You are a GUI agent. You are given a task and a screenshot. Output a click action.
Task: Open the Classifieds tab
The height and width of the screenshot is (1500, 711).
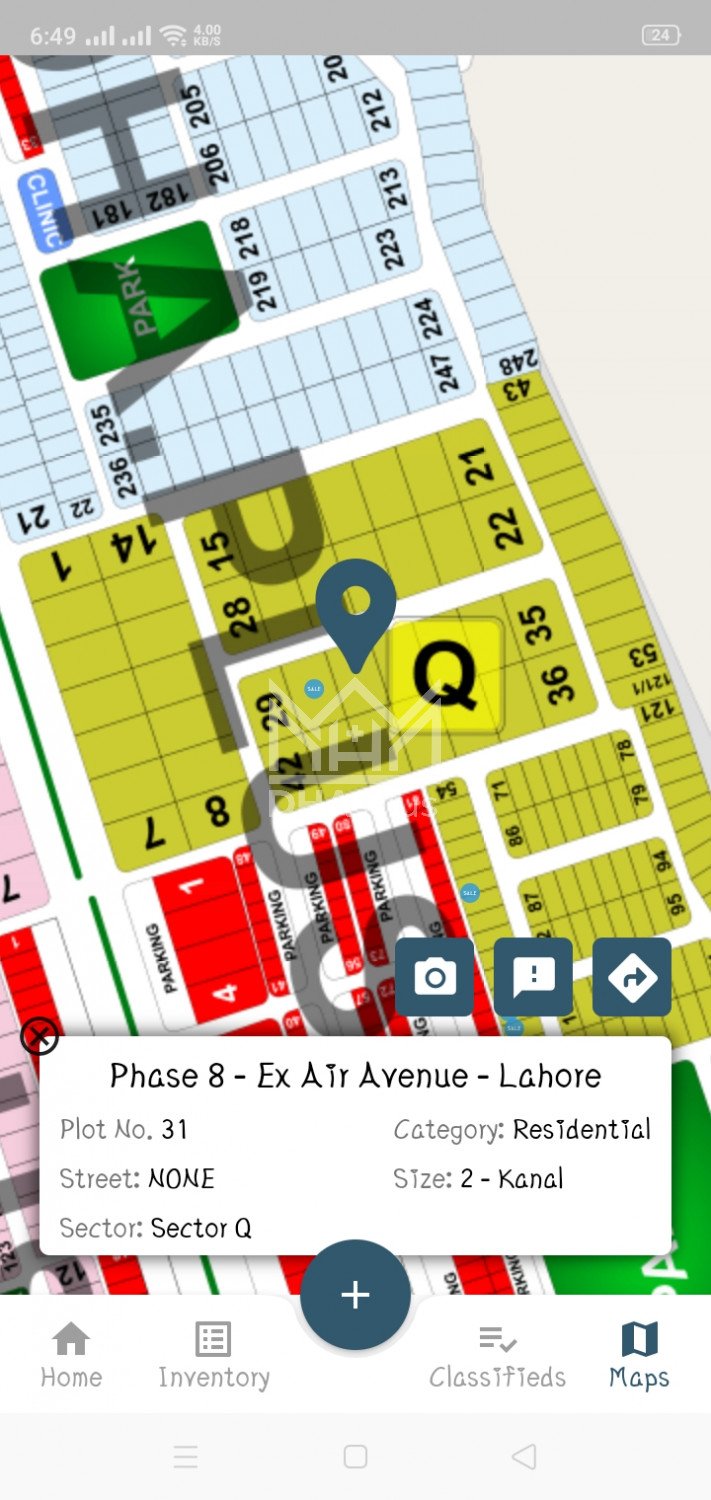[x=497, y=1355]
